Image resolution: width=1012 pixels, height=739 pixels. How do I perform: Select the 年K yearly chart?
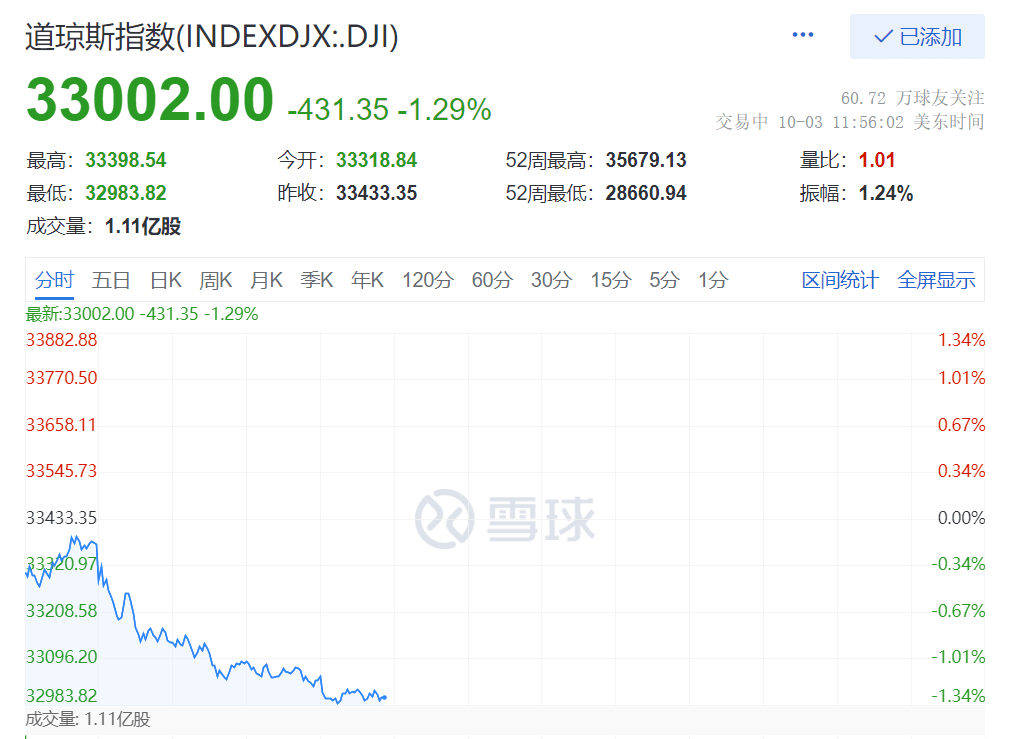[x=367, y=280]
